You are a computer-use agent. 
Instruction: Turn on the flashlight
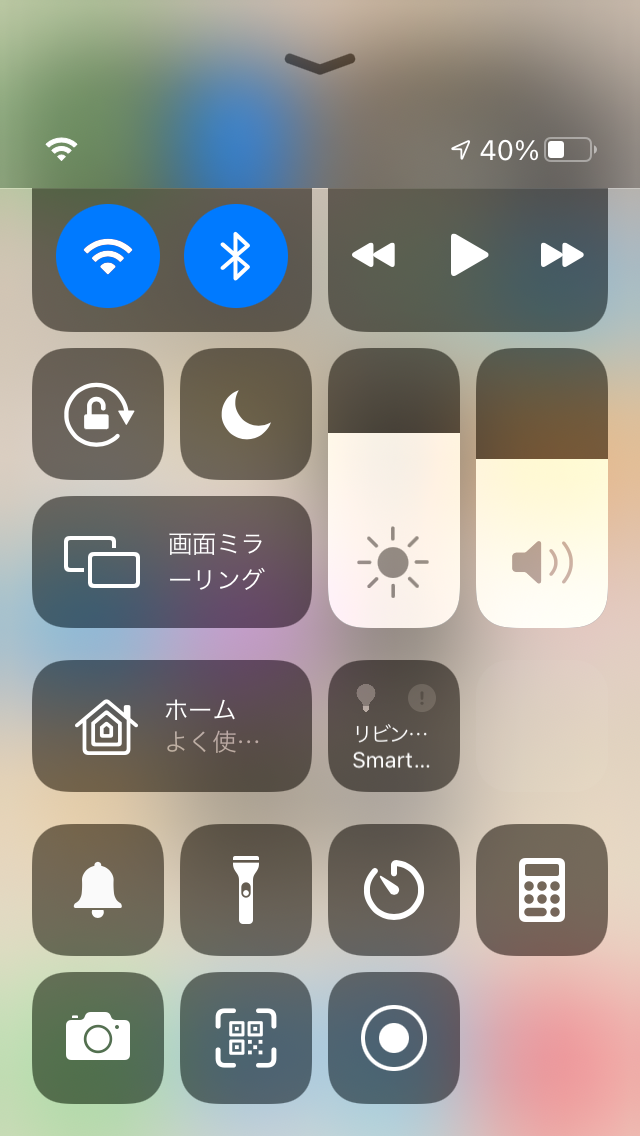(246, 890)
